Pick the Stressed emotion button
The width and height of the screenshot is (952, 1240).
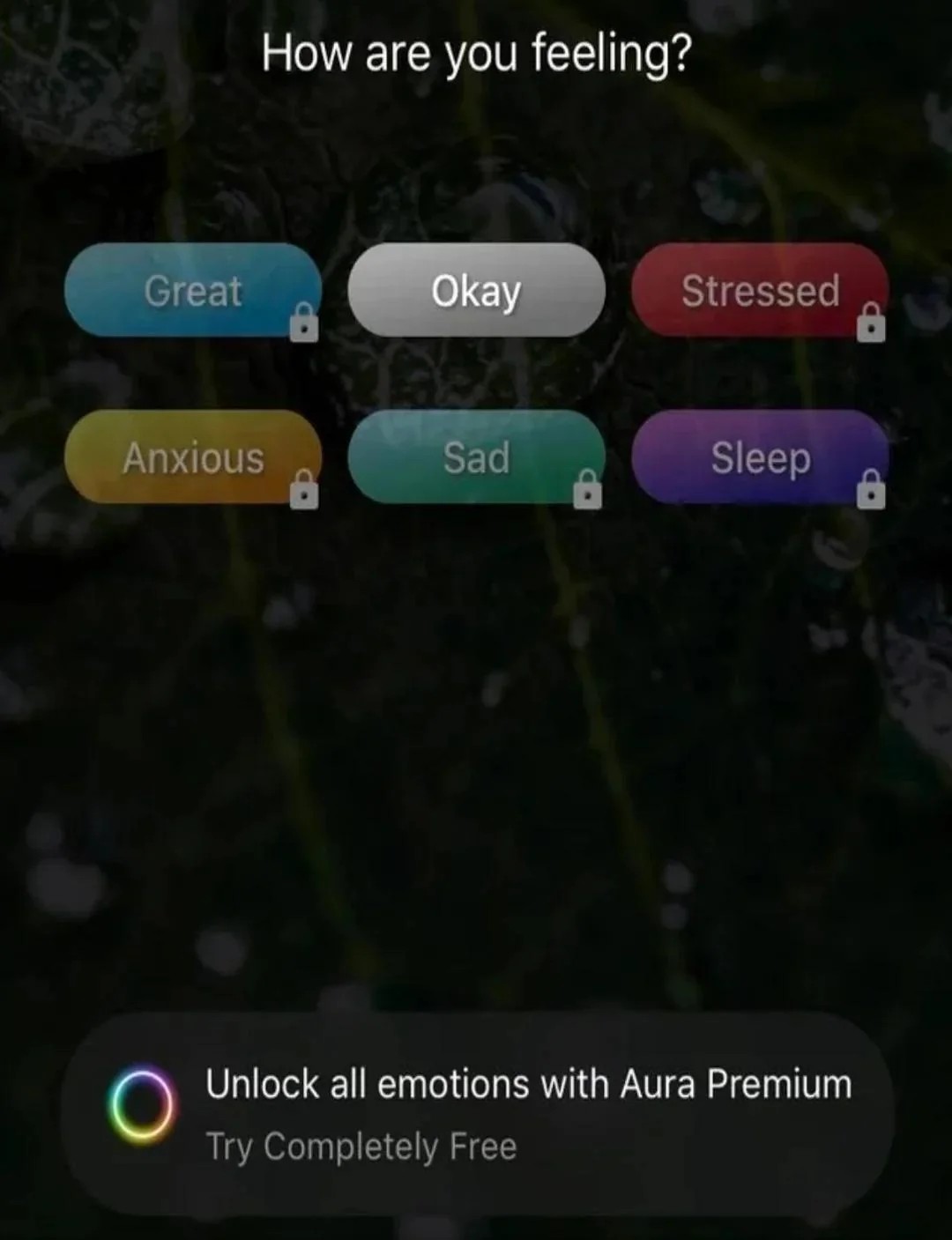(759, 291)
